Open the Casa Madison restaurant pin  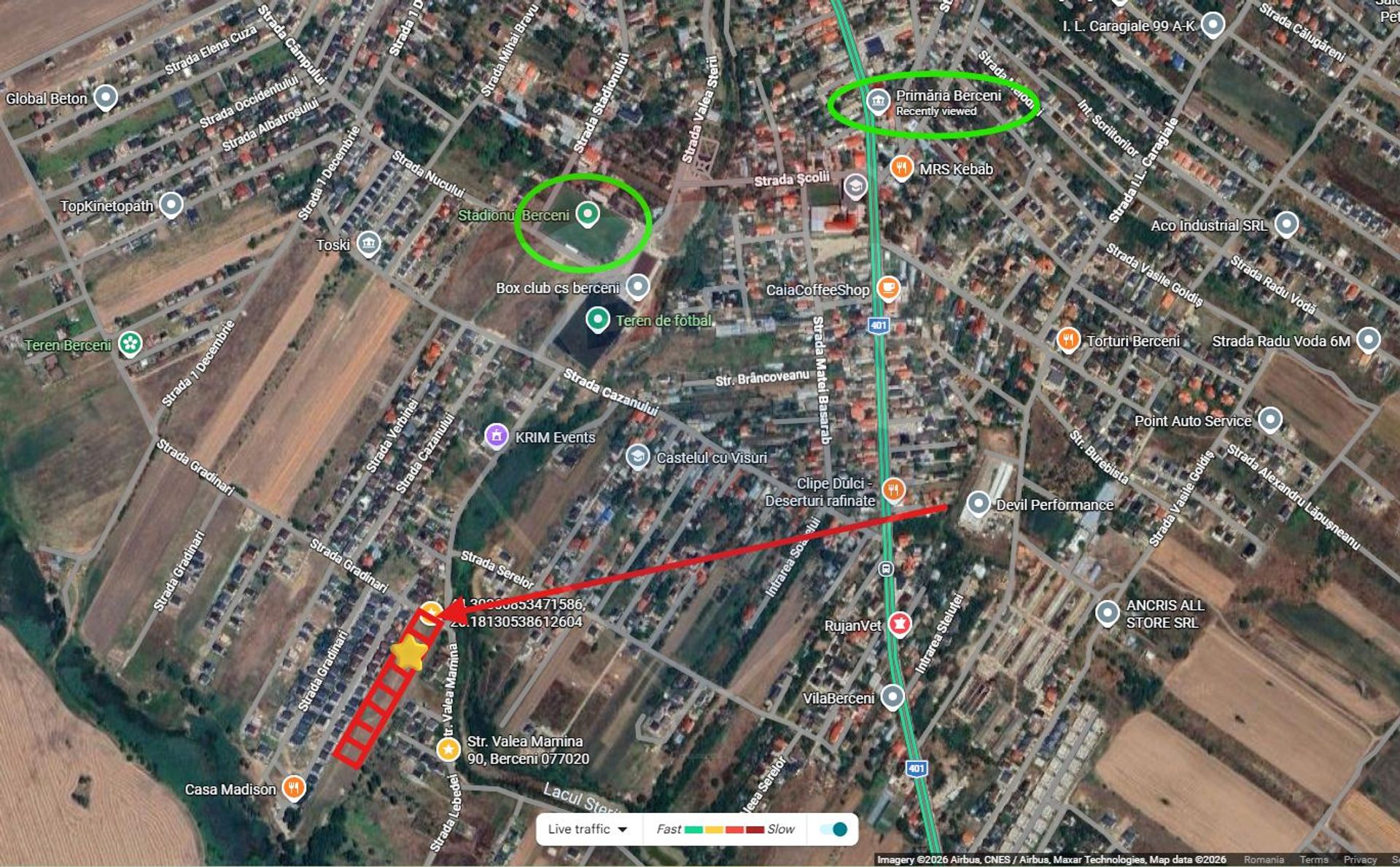[293, 788]
